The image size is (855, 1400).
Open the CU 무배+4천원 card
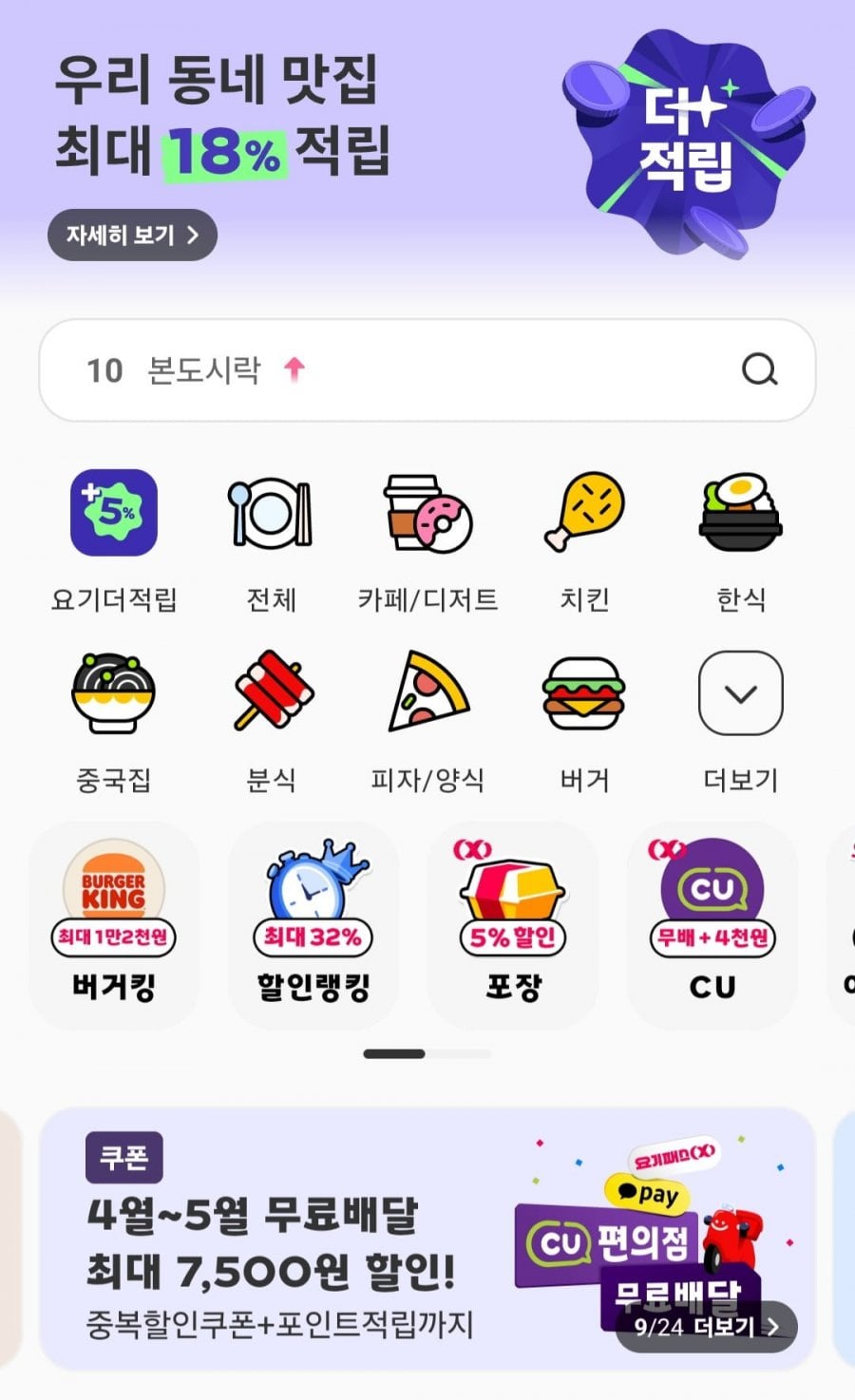[x=712, y=924]
